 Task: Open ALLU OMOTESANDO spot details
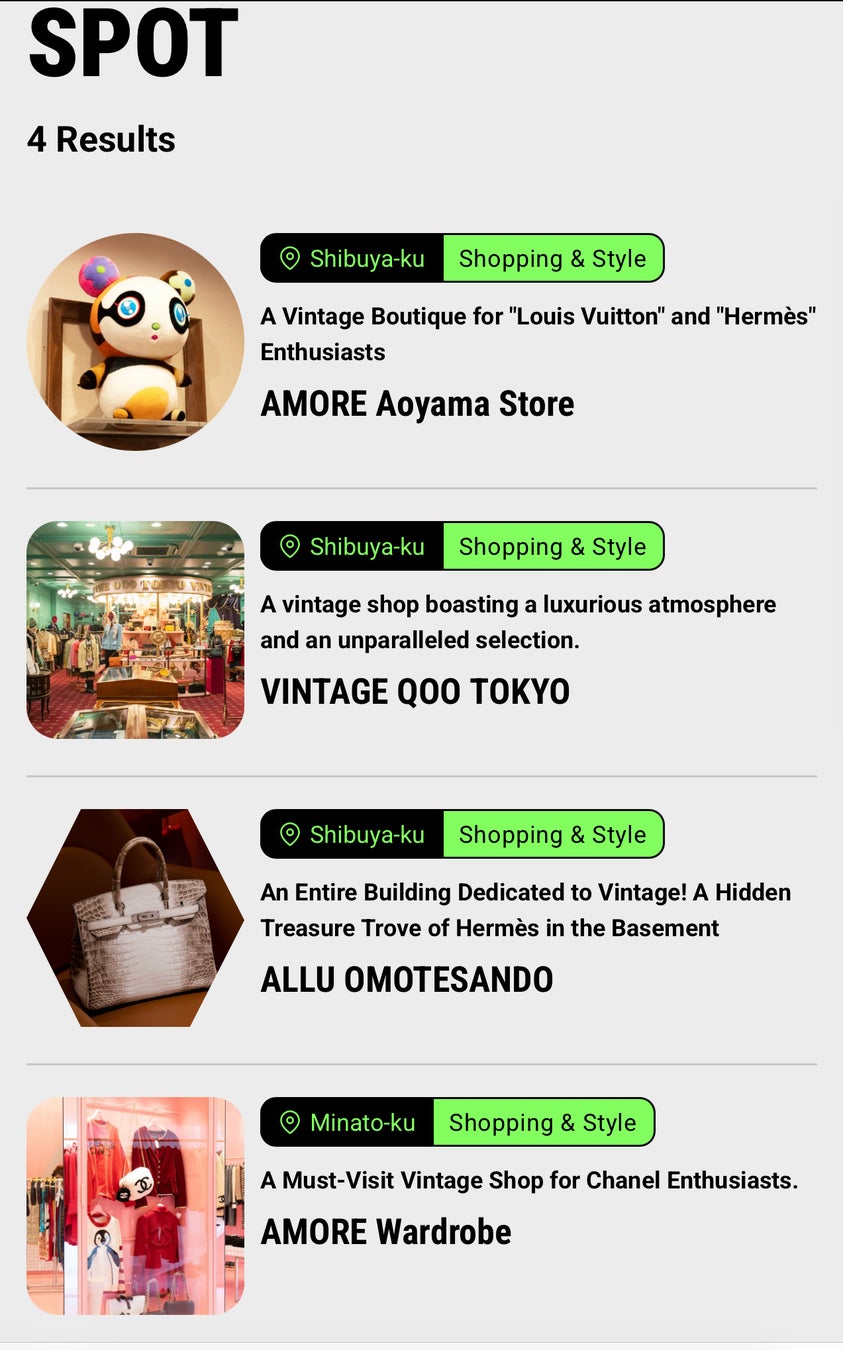[x=406, y=980]
